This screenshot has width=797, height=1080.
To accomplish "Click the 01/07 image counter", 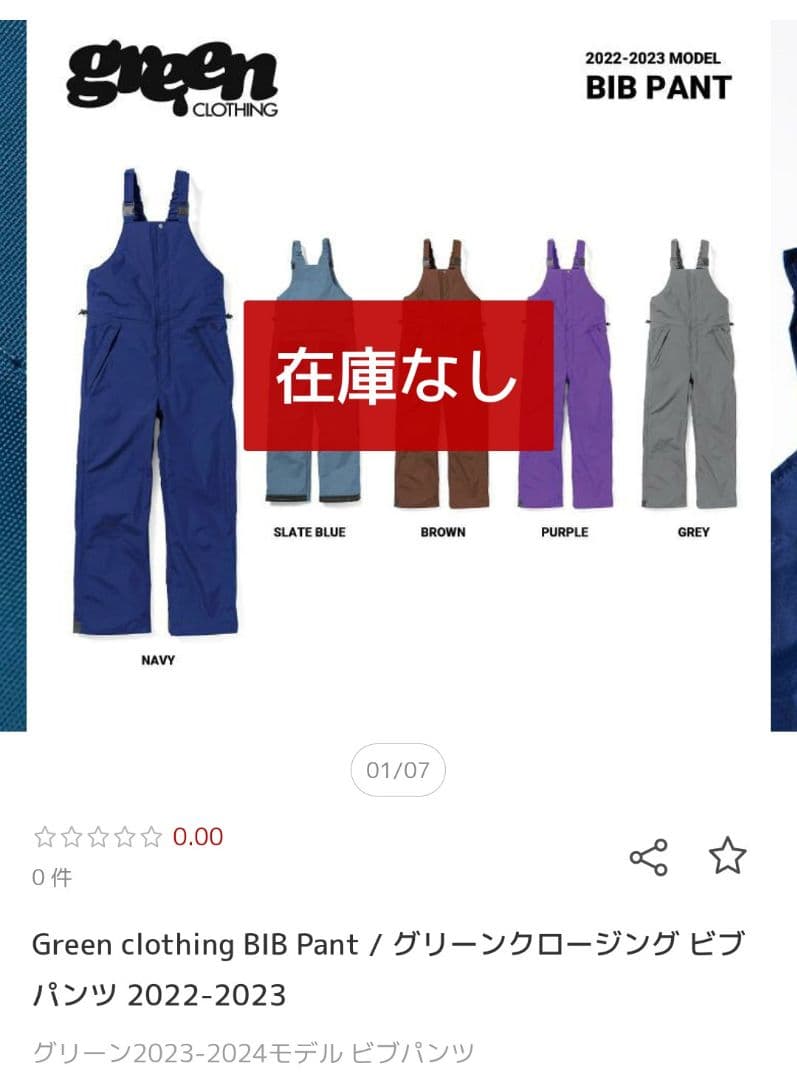I will pos(399,769).
